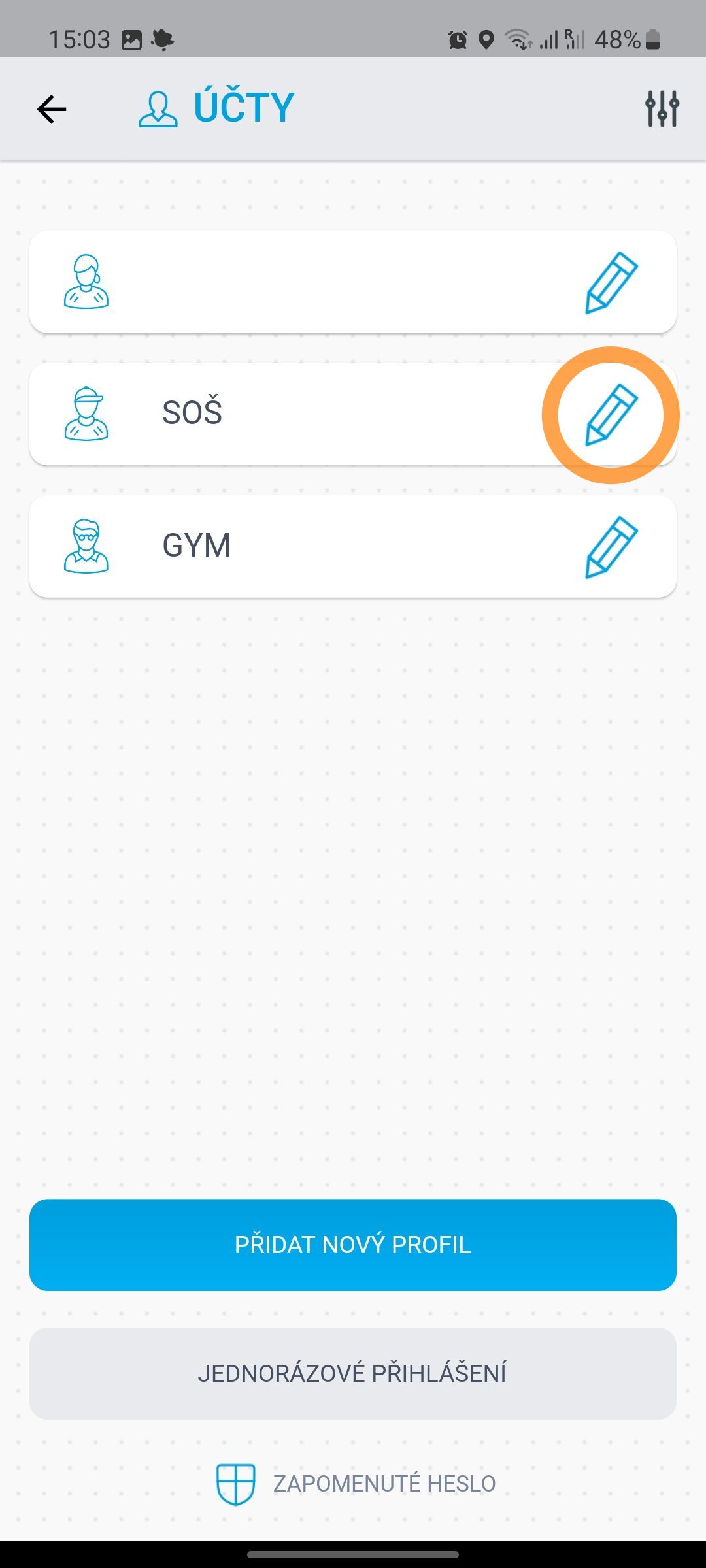Open the settings sliders icon
706x1568 pixels.
coord(662,108)
